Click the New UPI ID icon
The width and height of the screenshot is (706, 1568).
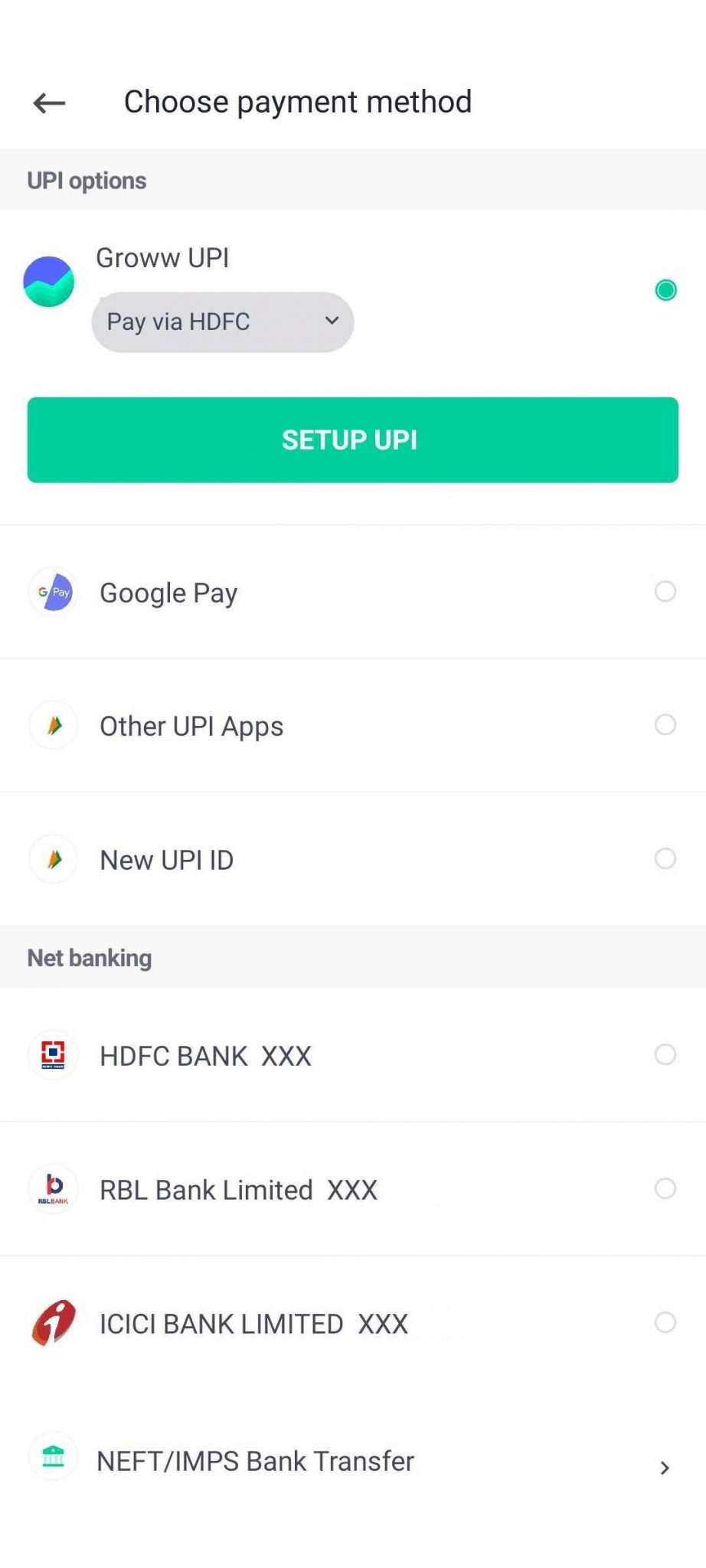(x=53, y=859)
